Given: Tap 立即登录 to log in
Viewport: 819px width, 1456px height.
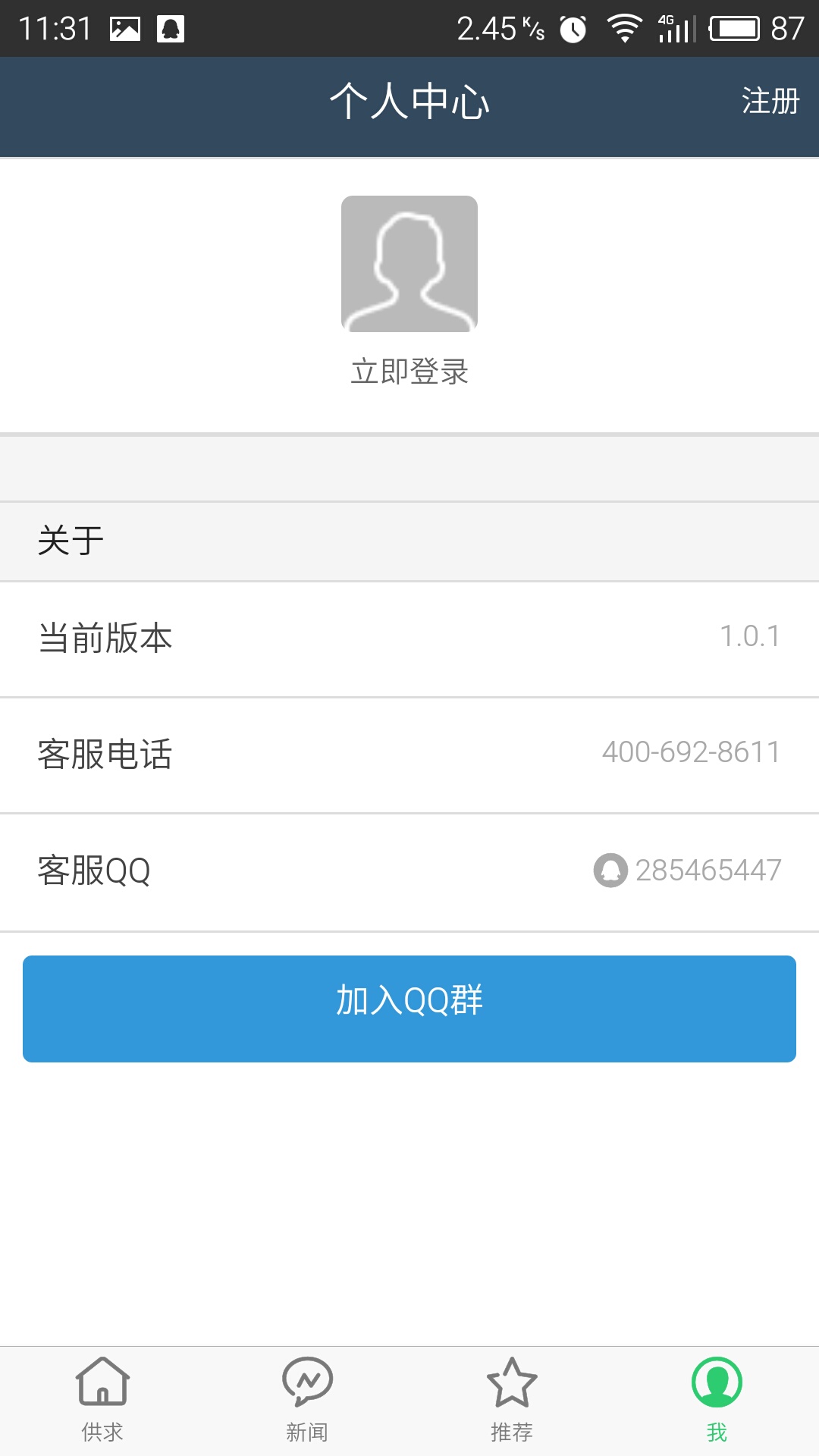Looking at the screenshot, I should point(409,372).
